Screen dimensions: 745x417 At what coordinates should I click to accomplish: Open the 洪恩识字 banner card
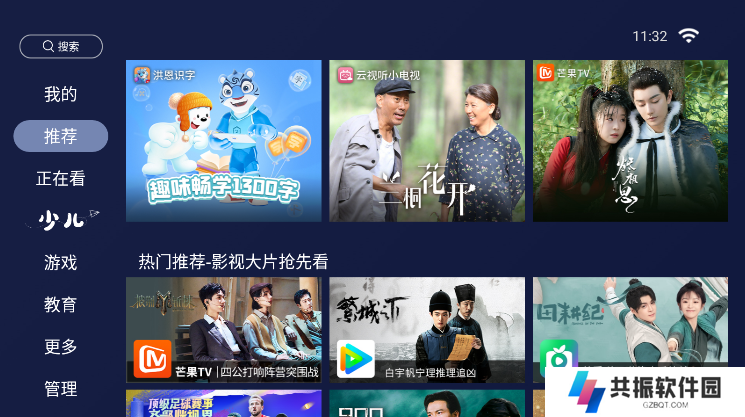click(x=223, y=141)
